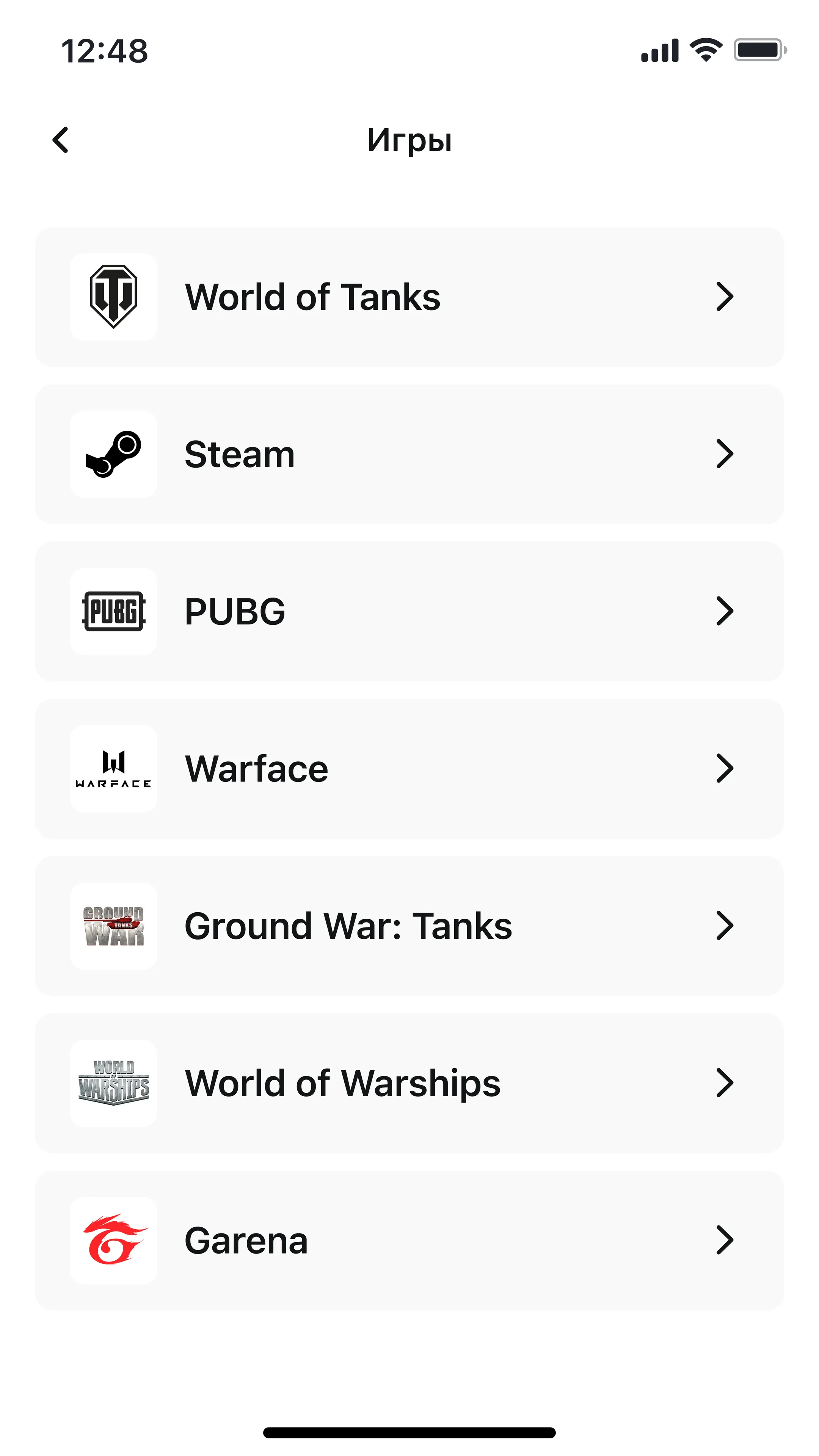Viewport: 819px width, 1456px height.
Task: Open World of Tanks
Action: point(409,297)
